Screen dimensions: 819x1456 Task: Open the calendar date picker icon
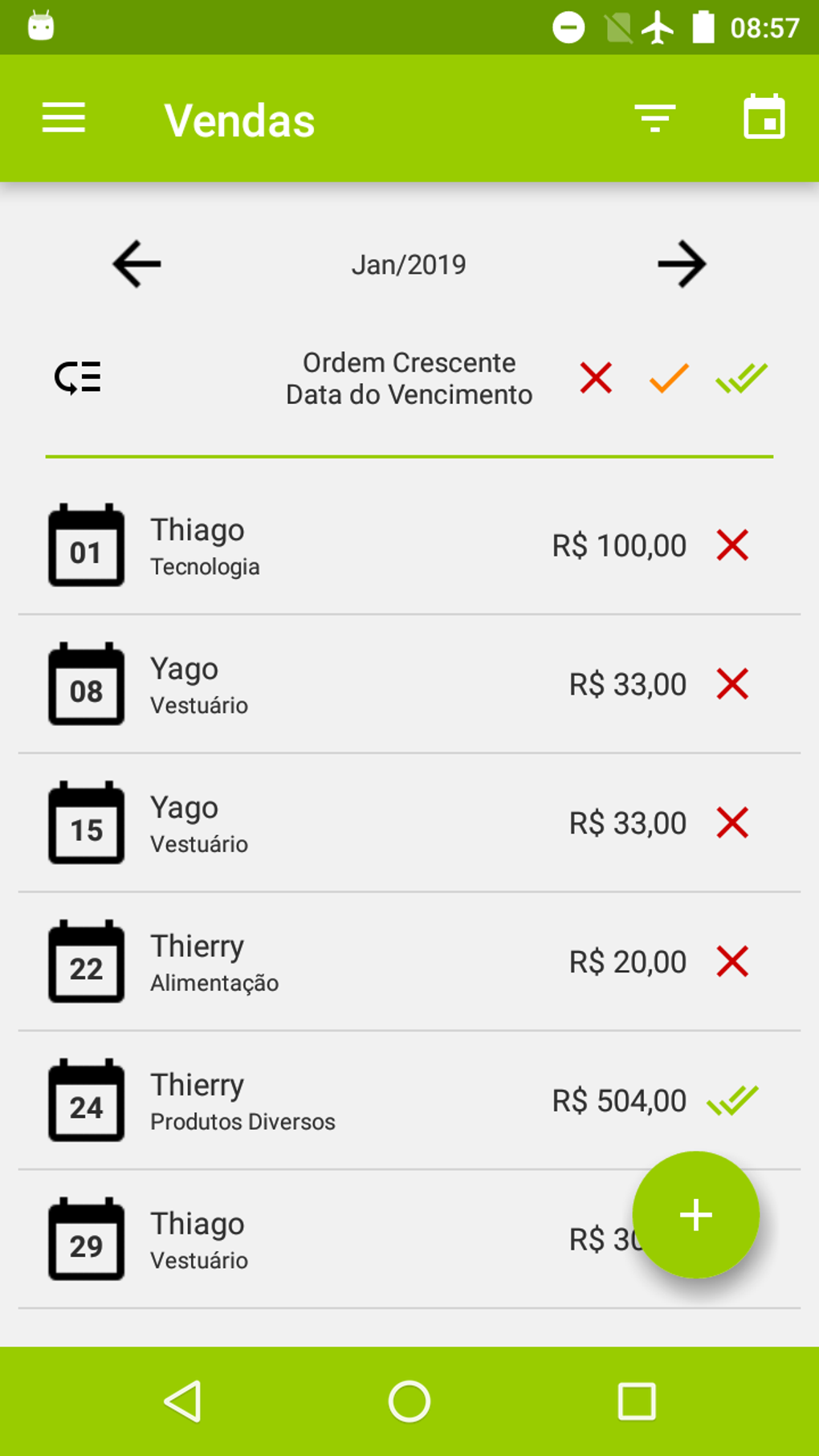[x=764, y=118]
